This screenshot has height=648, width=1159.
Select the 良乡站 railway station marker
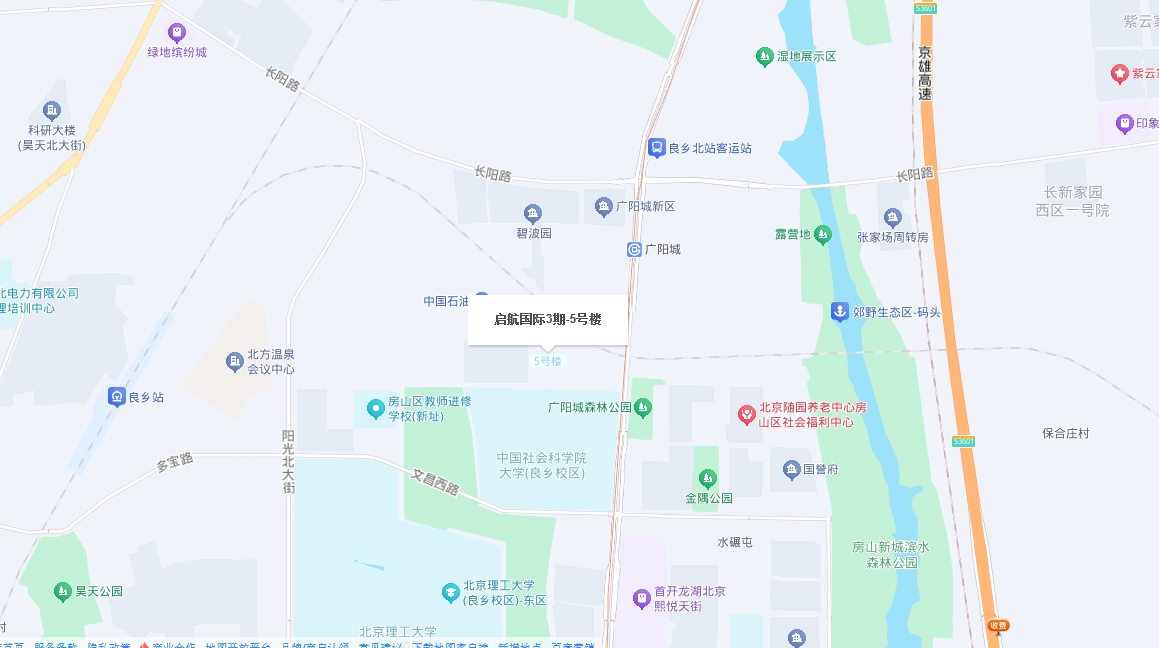pyautogui.click(x=117, y=397)
